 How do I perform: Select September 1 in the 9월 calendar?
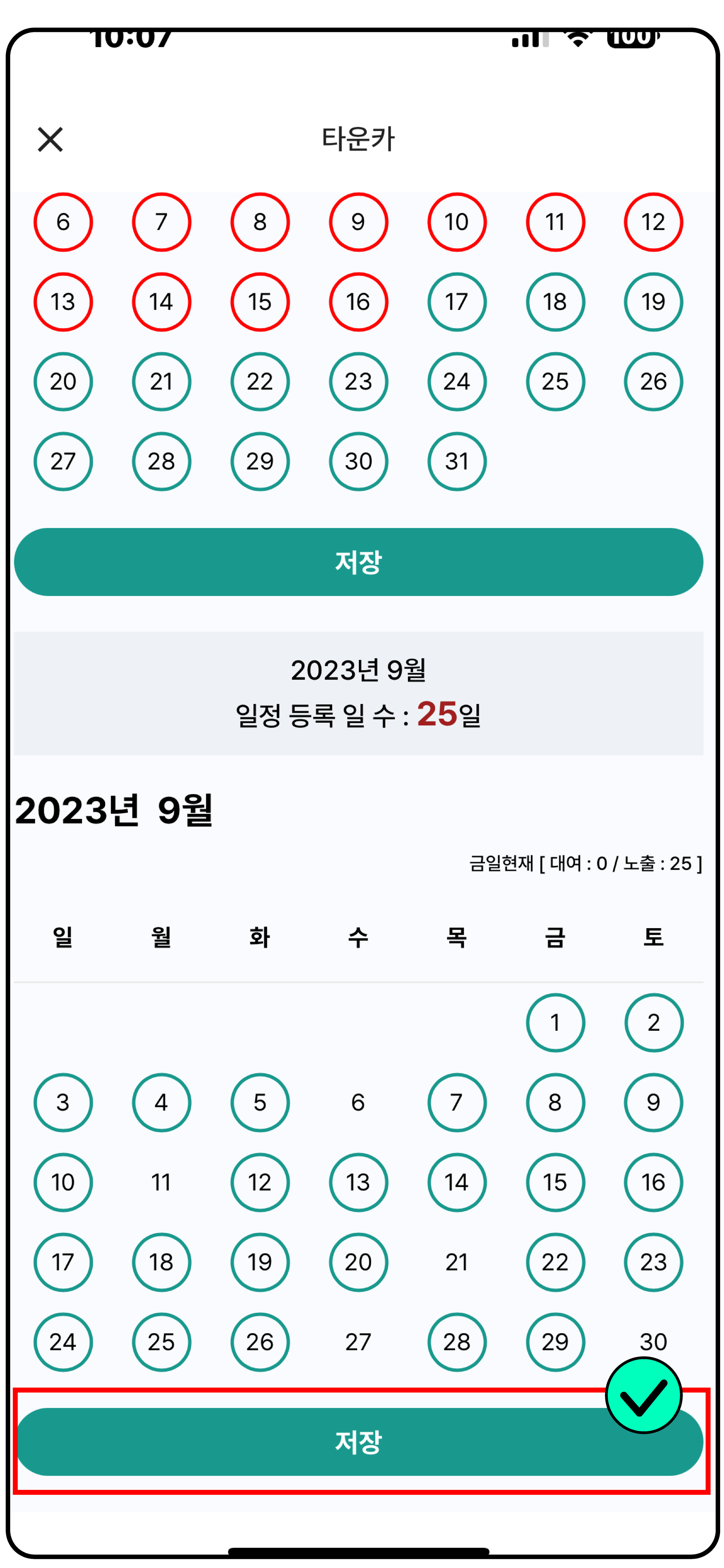(x=555, y=1023)
